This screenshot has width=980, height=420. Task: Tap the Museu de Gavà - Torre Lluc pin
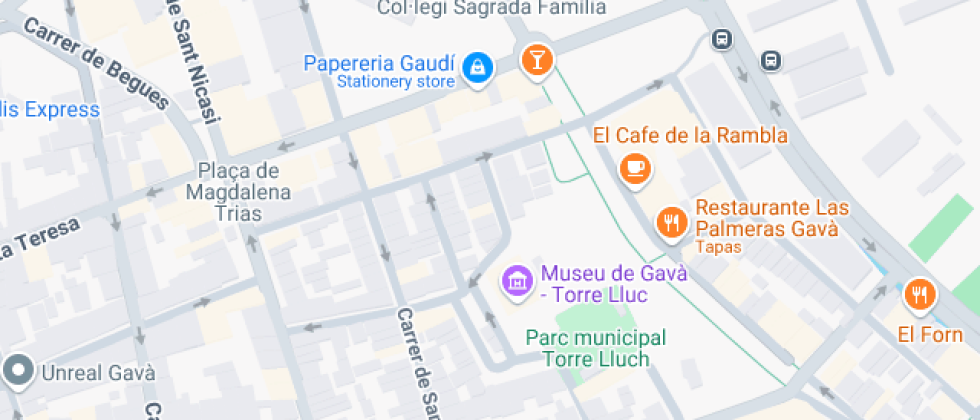(518, 282)
